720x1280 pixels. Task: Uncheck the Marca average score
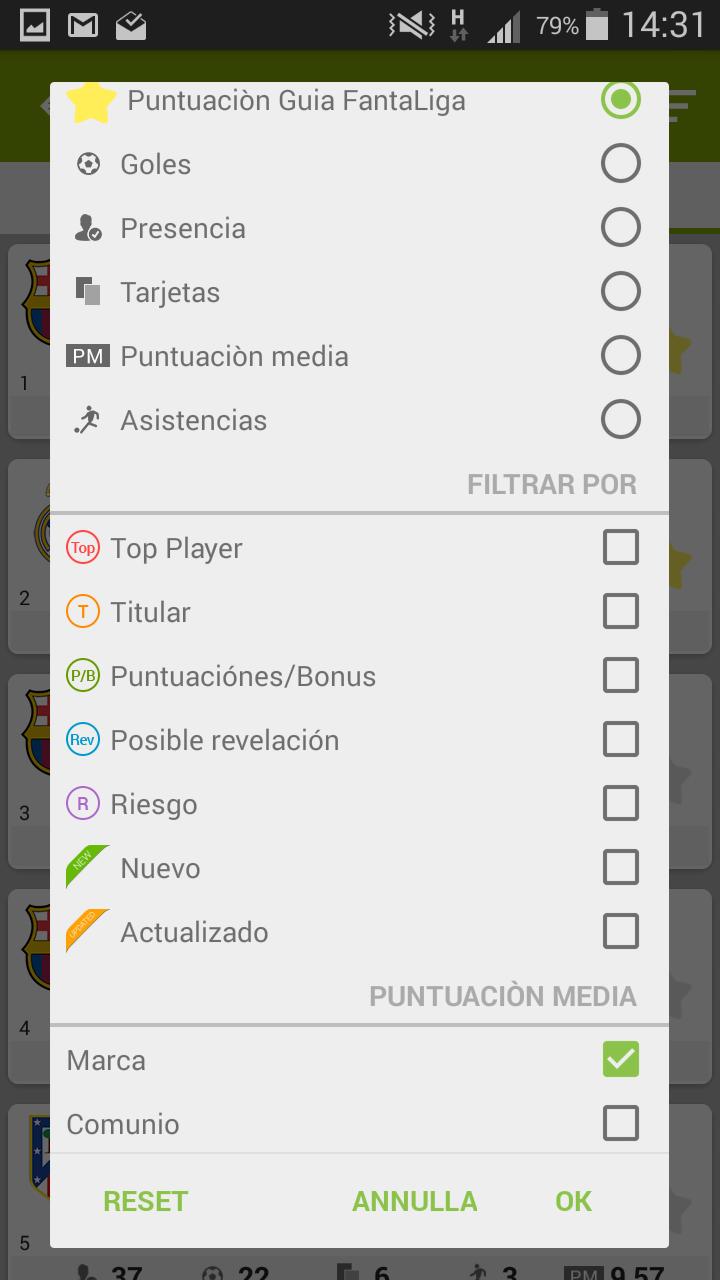pyautogui.click(x=620, y=1060)
